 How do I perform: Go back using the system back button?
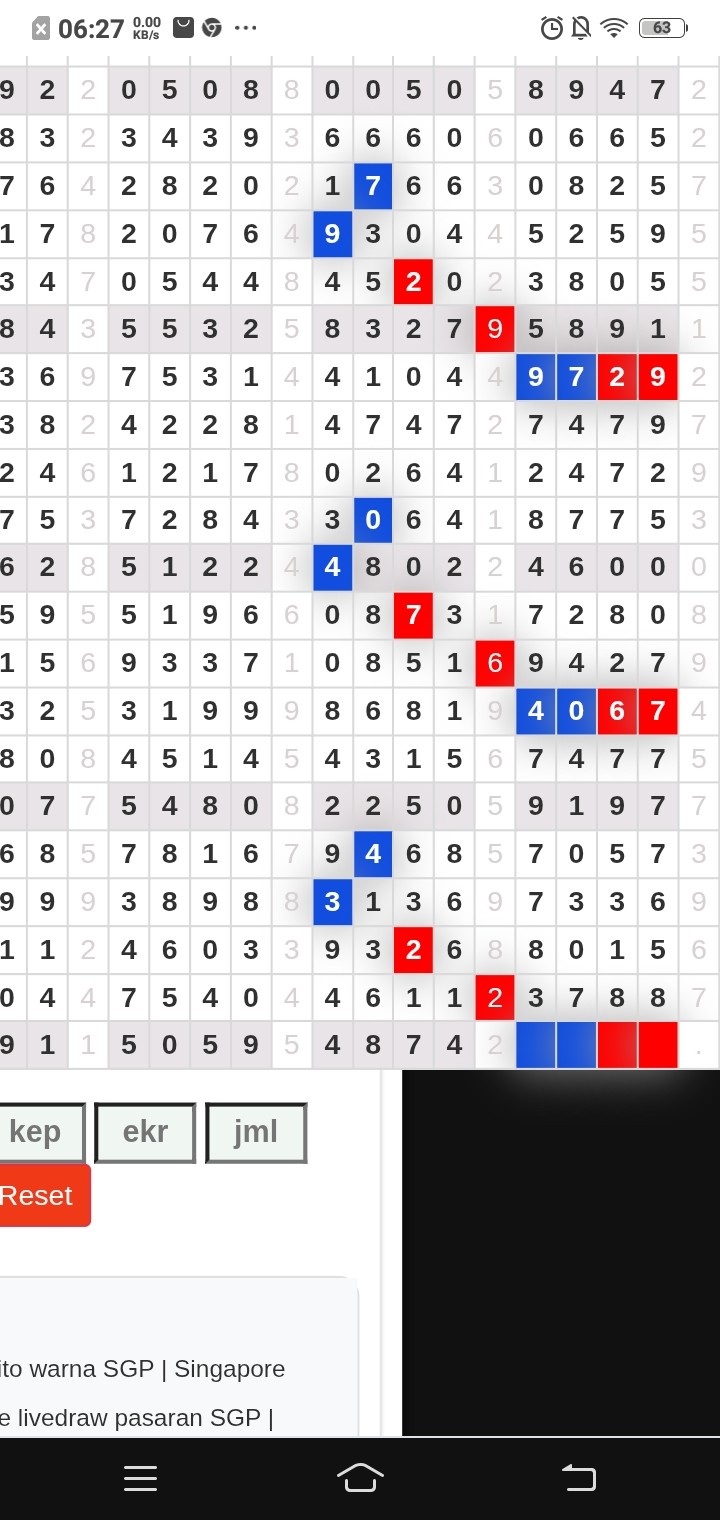pyautogui.click(x=578, y=1478)
